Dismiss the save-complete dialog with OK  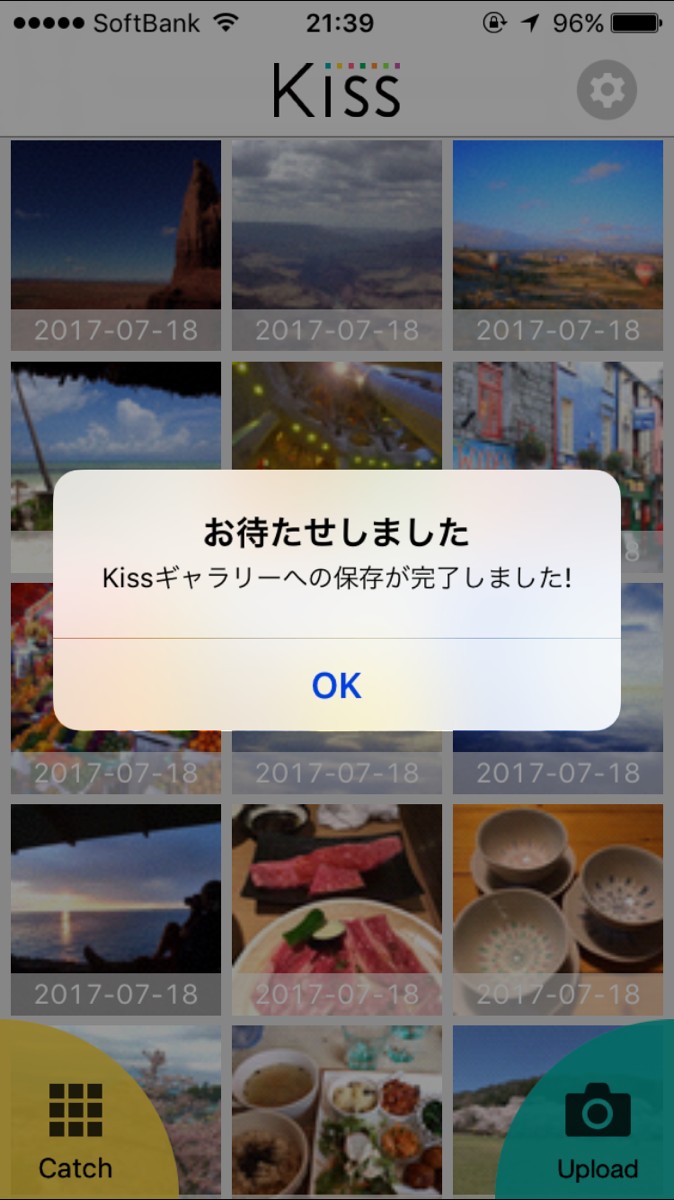[x=336, y=685]
